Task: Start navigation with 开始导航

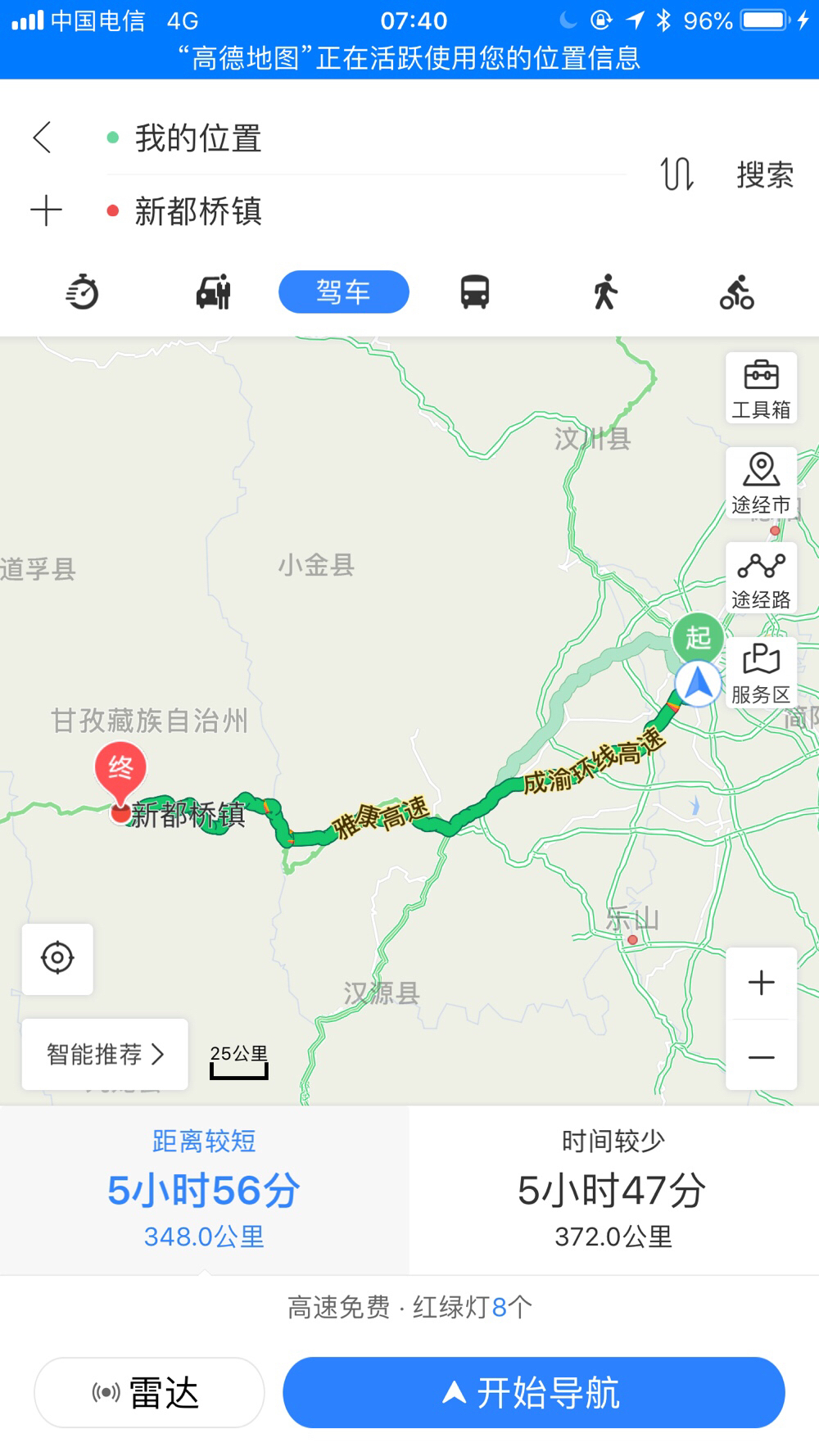Action: click(533, 1392)
